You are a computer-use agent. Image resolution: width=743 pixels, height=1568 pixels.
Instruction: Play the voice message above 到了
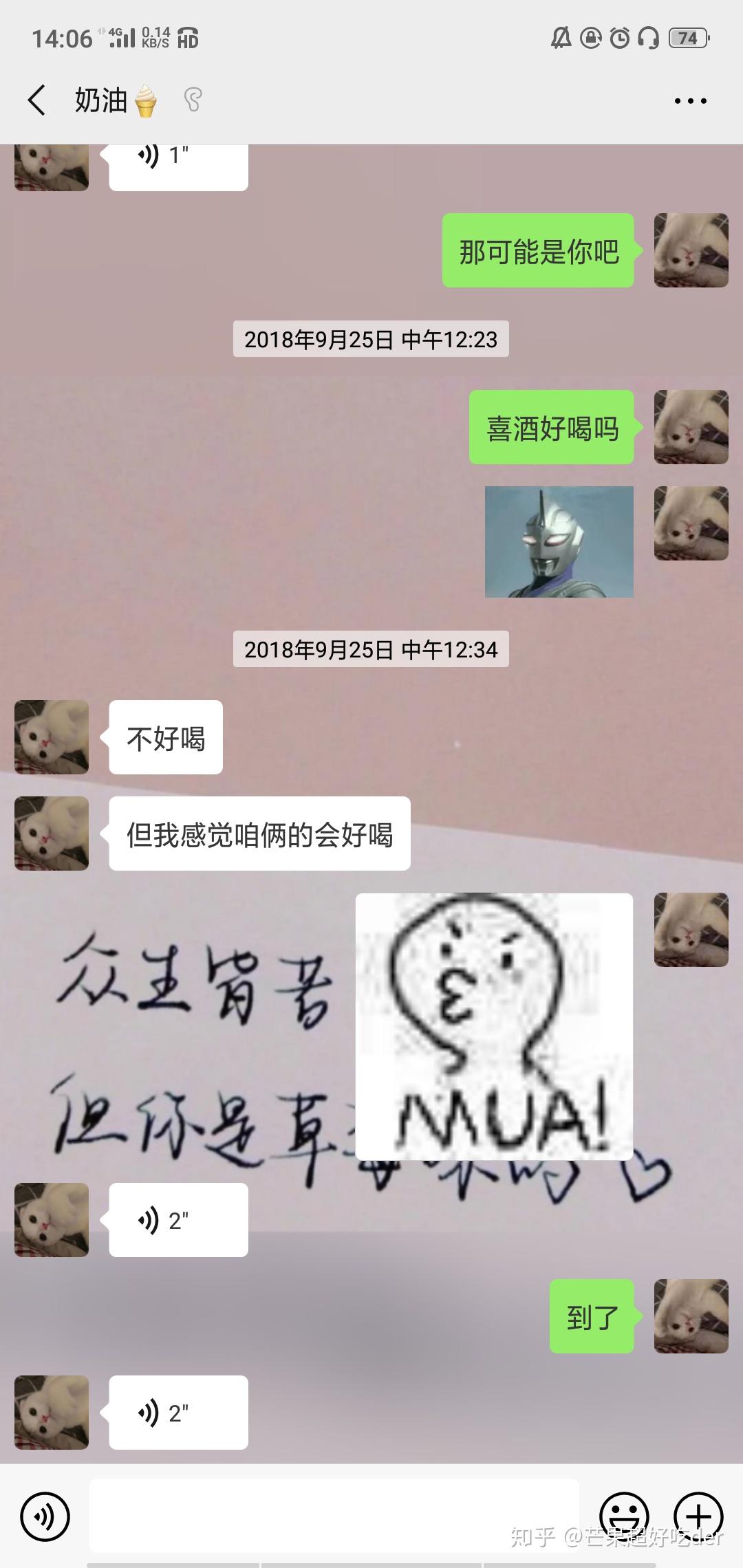[178, 1220]
